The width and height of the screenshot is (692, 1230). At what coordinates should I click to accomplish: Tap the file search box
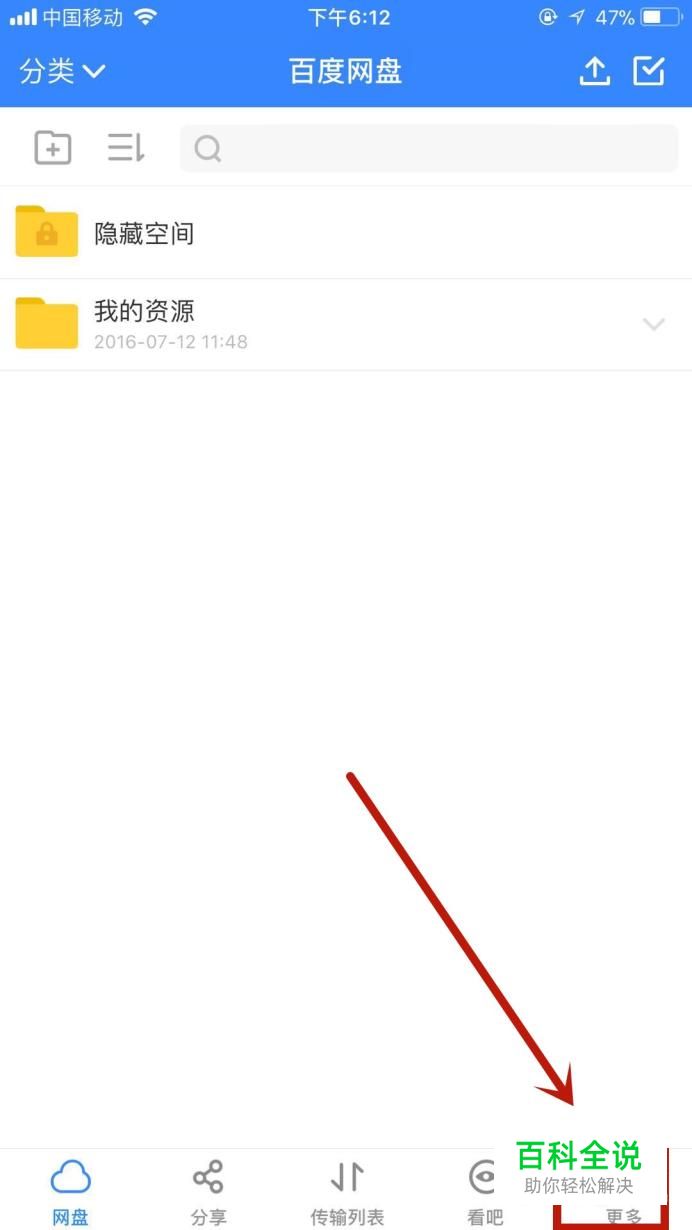pos(428,149)
